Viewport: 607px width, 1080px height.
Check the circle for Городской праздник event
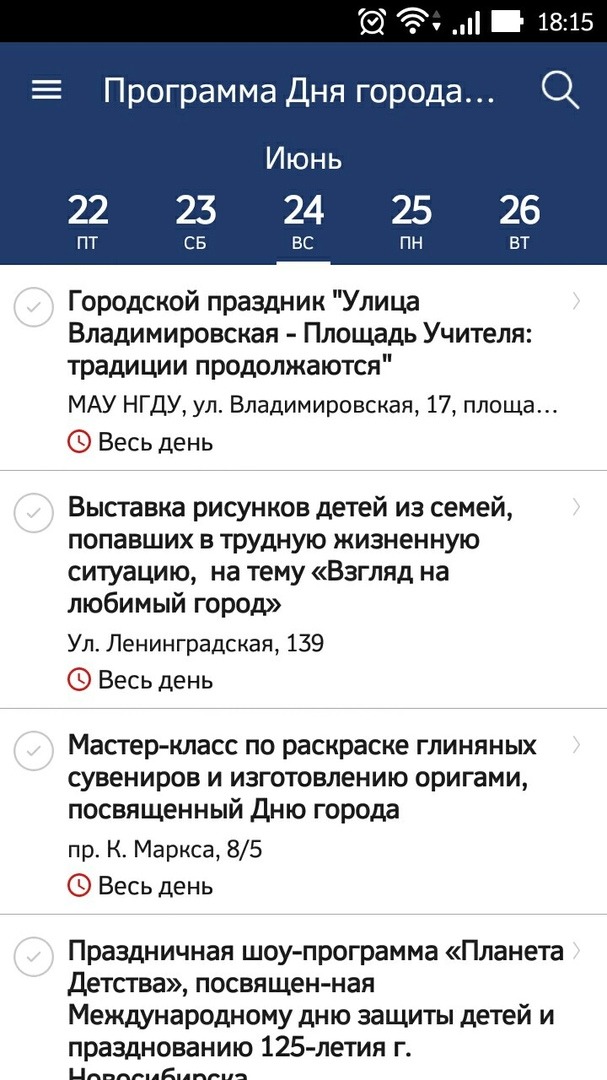pyautogui.click(x=34, y=309)
